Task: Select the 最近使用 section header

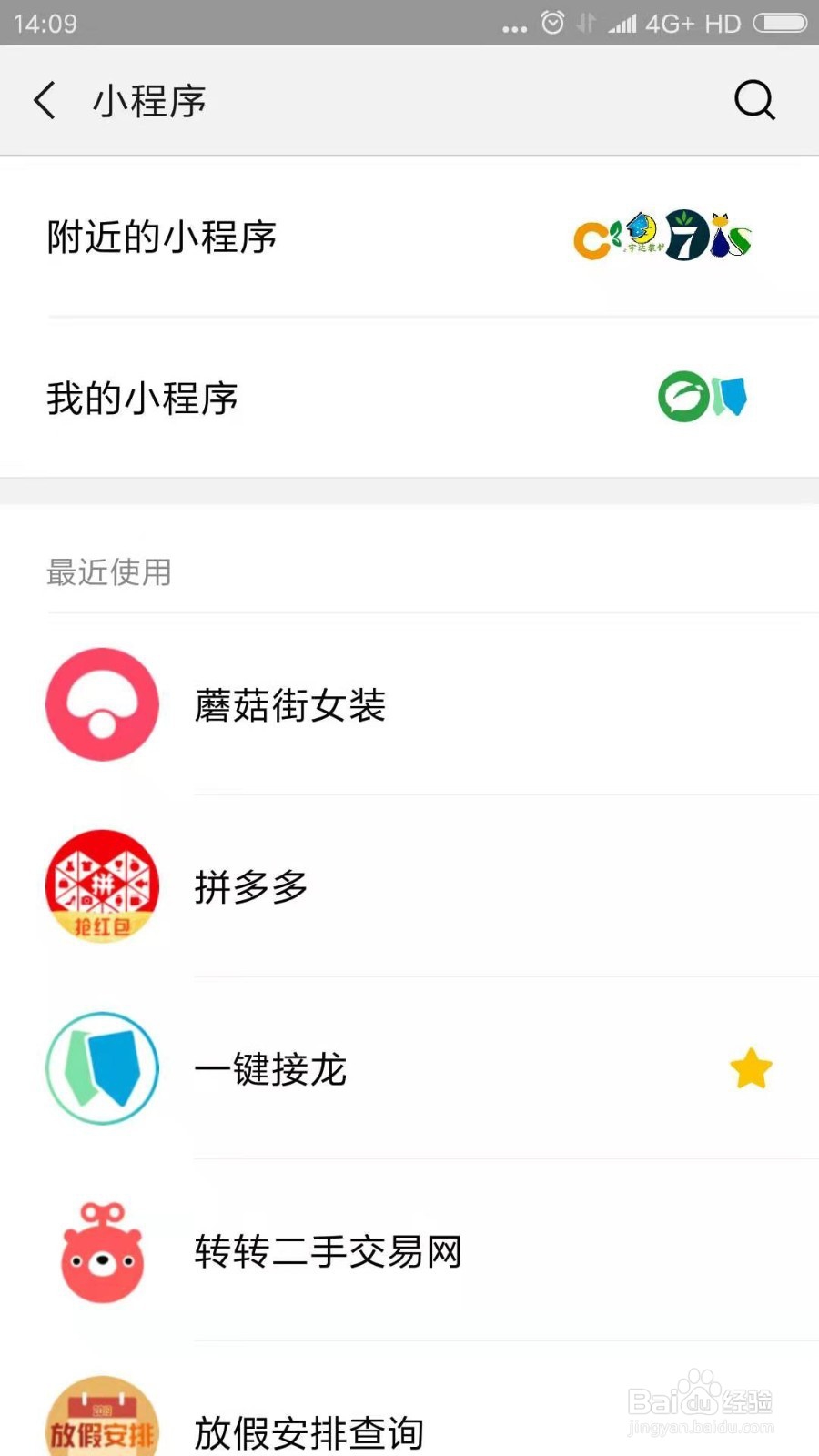Action: 107,572
